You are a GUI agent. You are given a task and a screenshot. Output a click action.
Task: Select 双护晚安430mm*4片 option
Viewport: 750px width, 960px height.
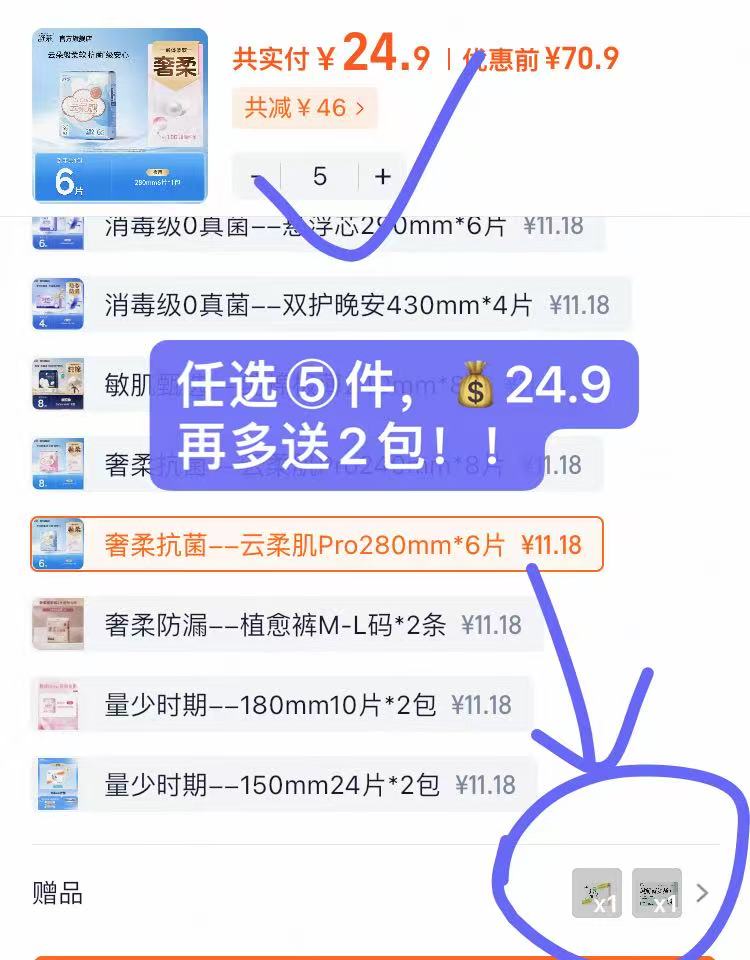(x=330, y=305)
